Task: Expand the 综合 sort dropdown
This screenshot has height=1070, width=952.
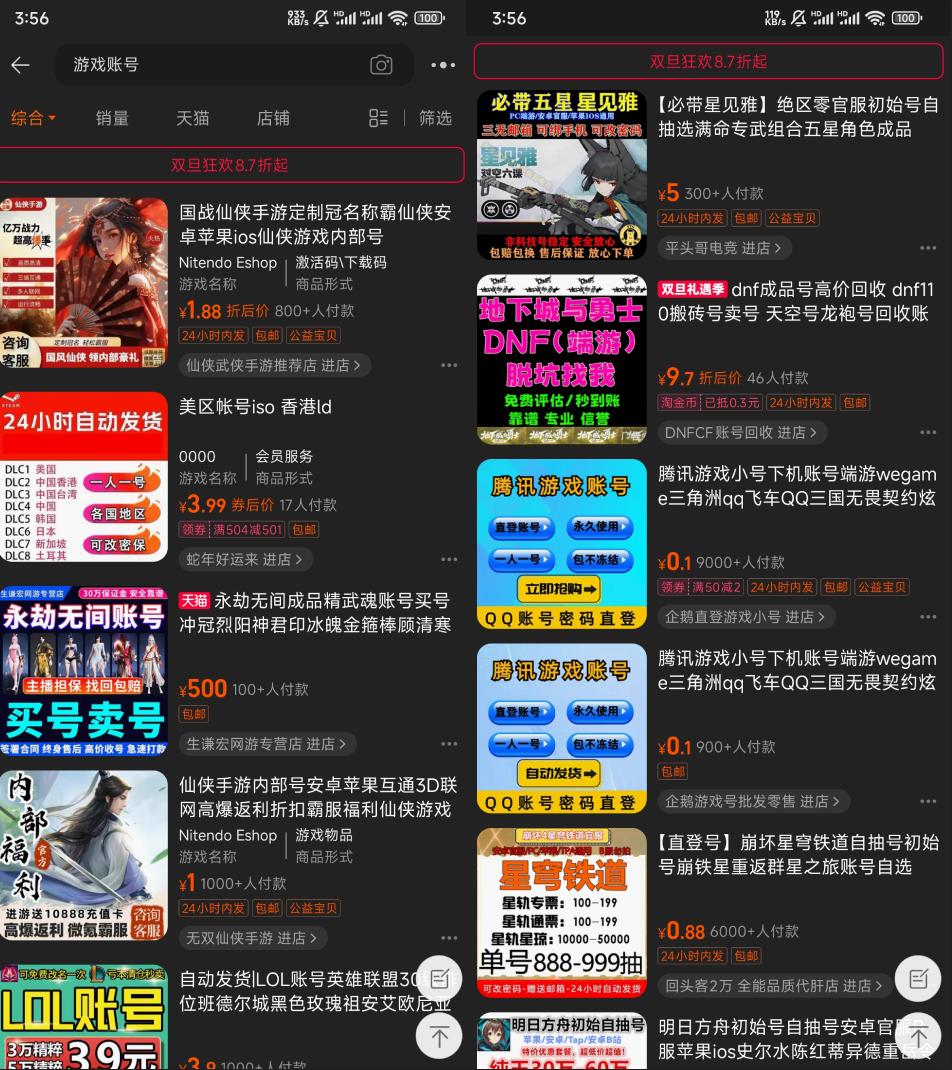Action: (33, 118)
